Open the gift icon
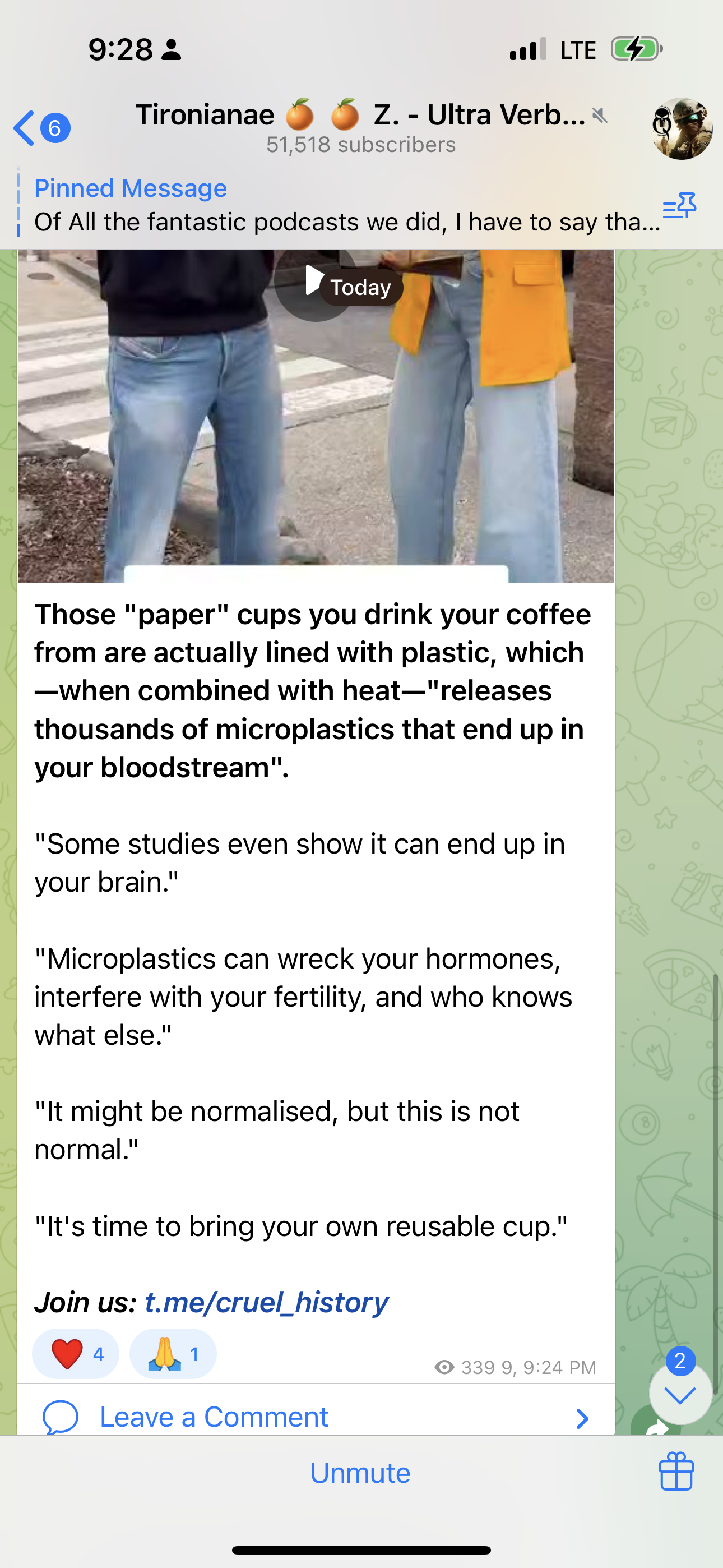The width and height of the screenshot is (723, 1568). click(676, 1472)
